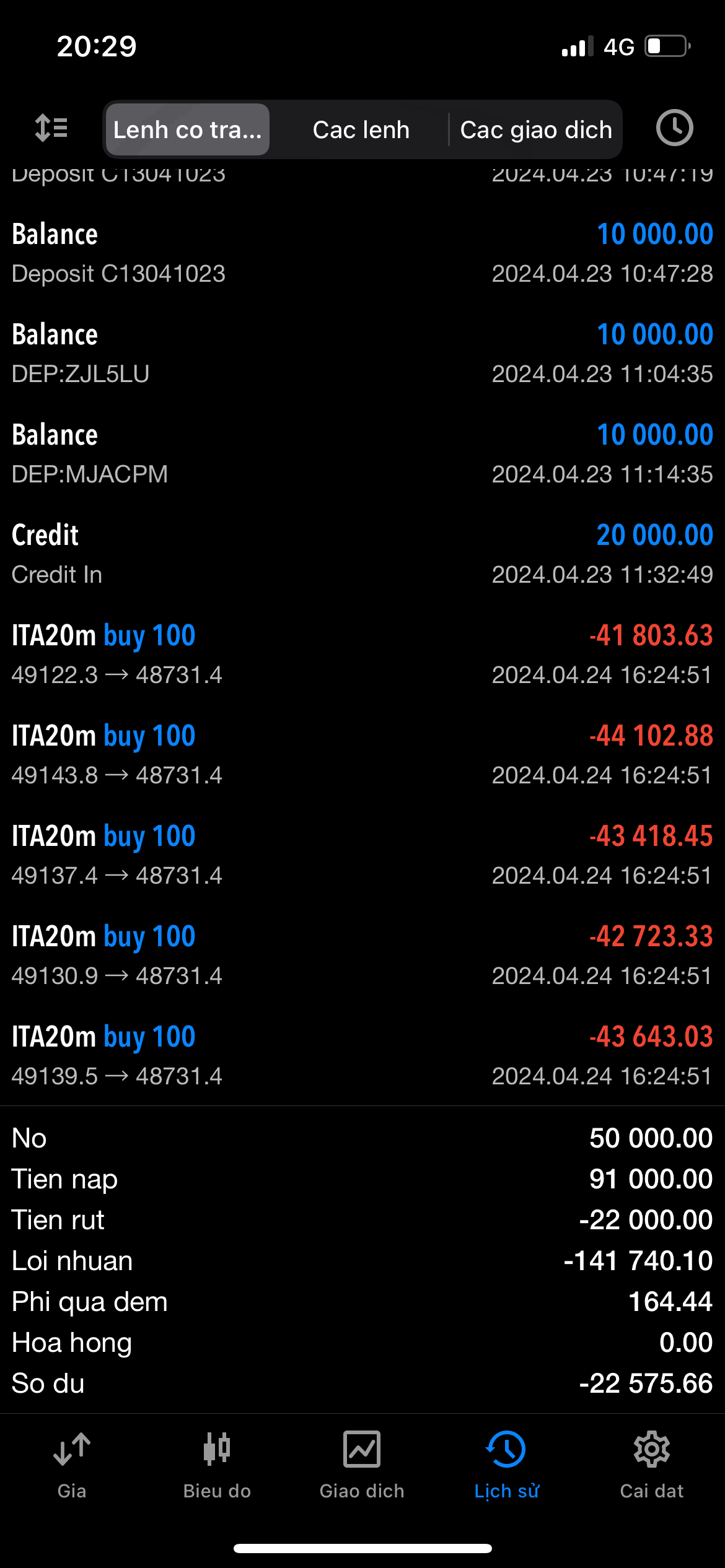Open the ITA20m trade with -41 803.63 loss

click(x=362, y=654)
